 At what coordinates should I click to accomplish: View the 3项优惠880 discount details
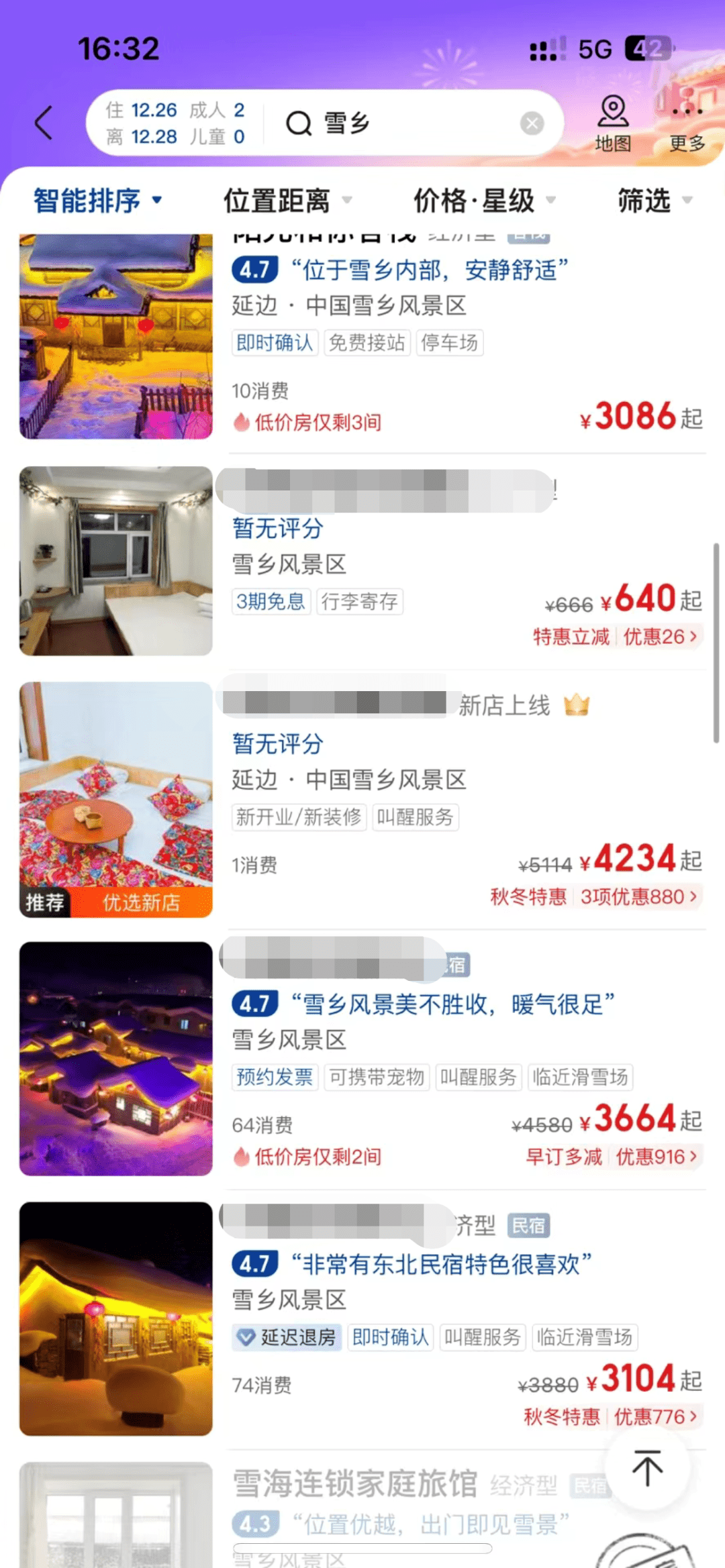638,896
